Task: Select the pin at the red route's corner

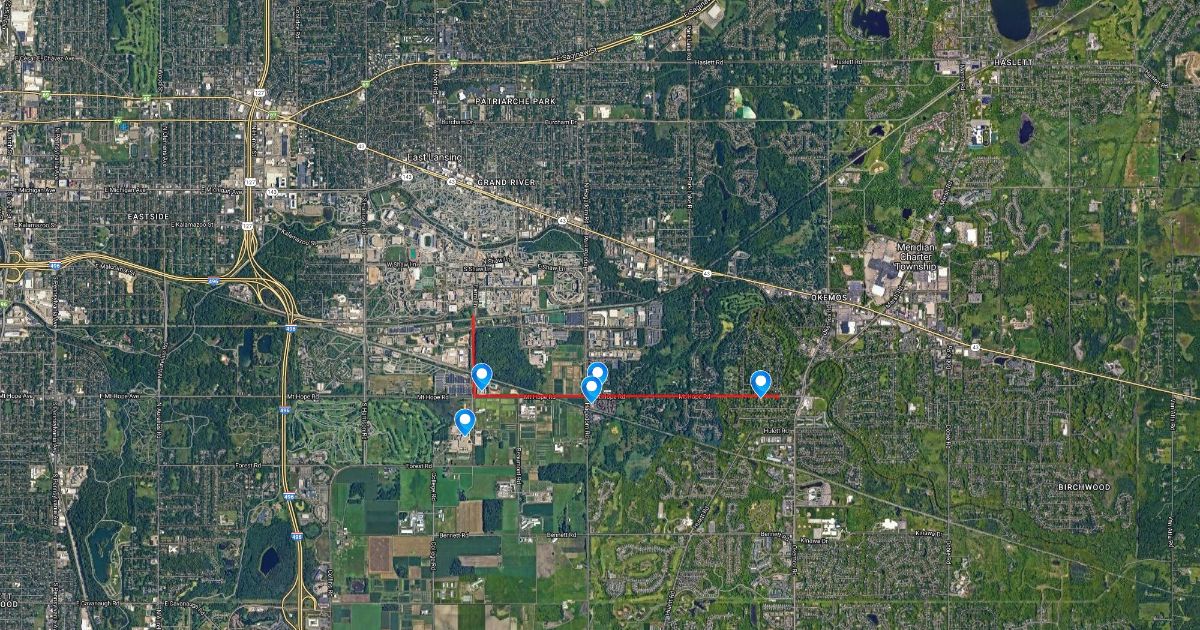Action: tap(481, 376)
